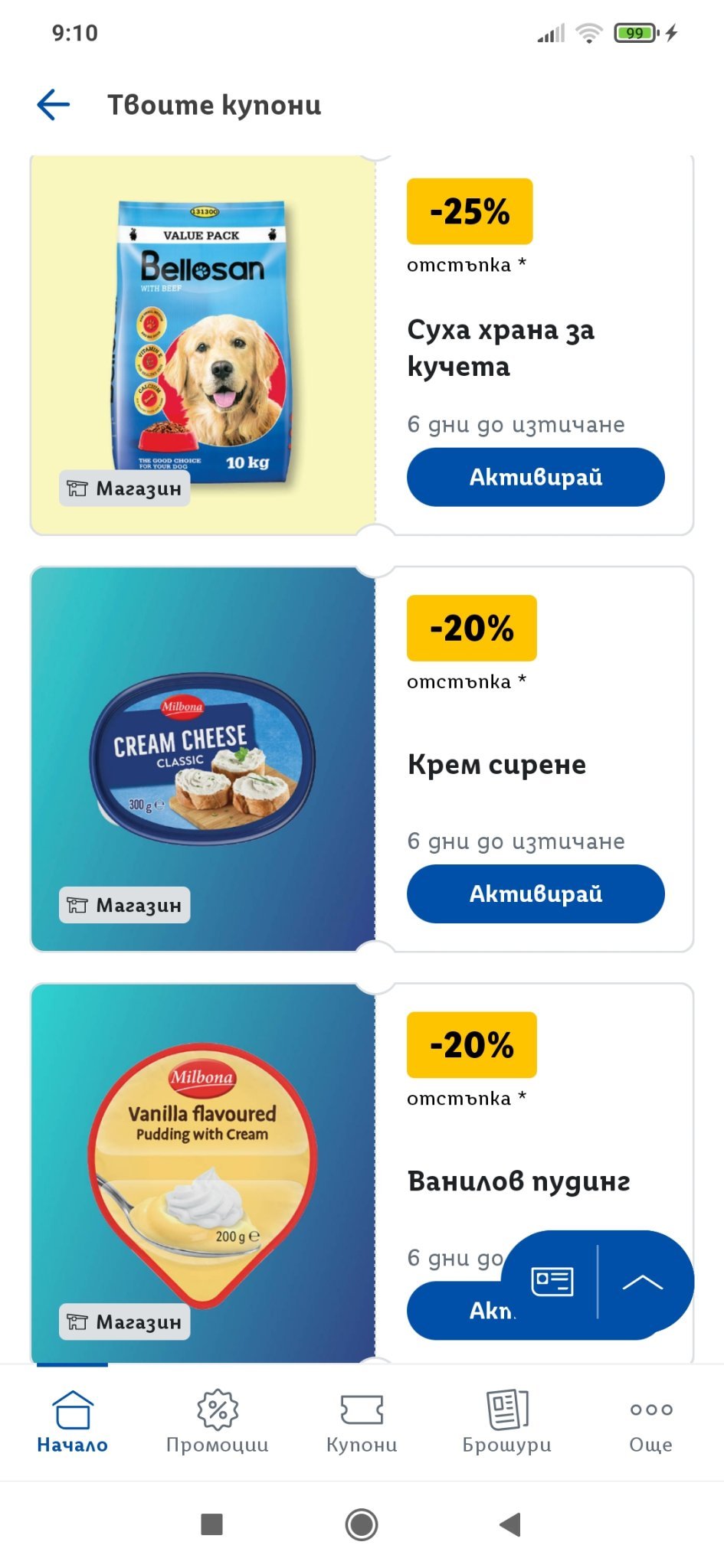Show the loyalty card from floating button
The image size is (724, 1568).
[552, 1281]
